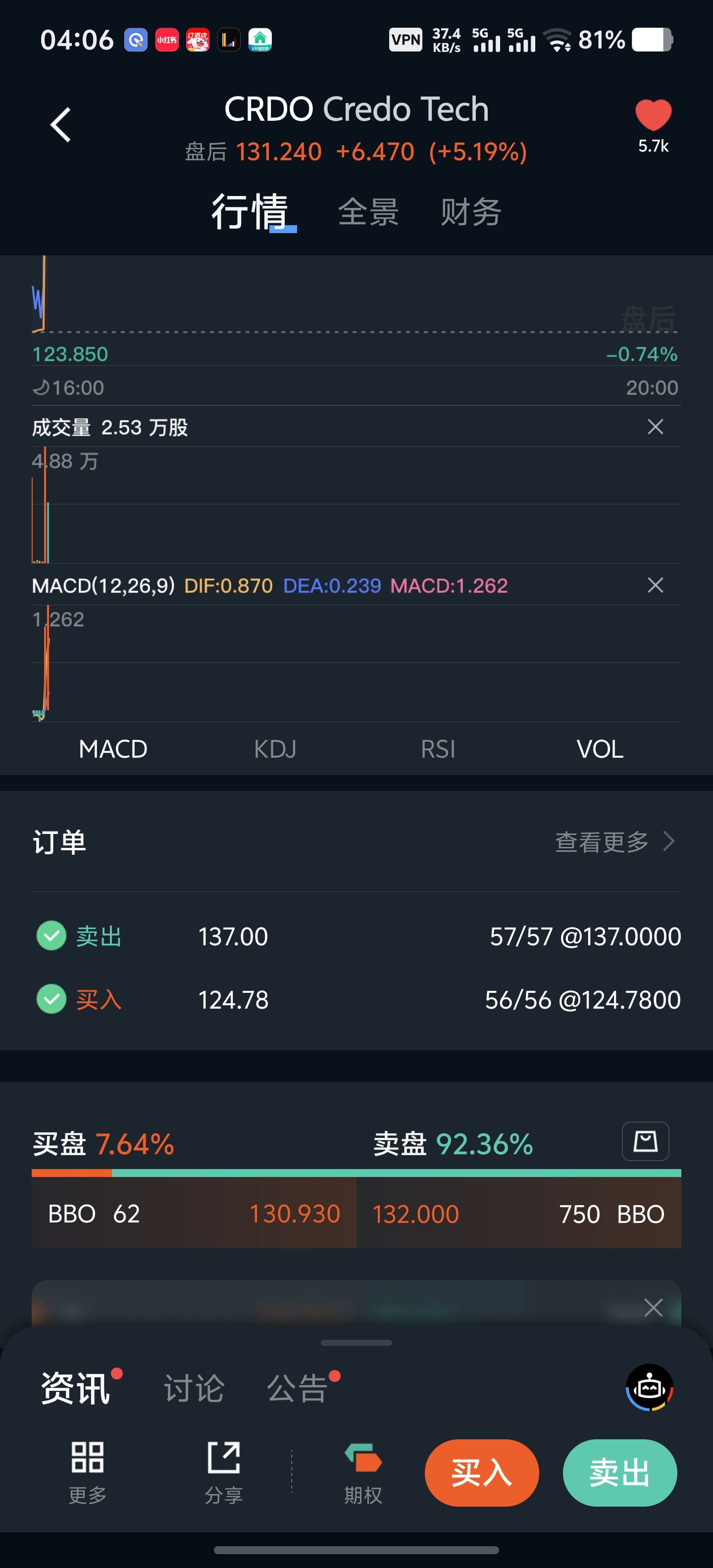
Task: Tap the orange 买入 buy button
Action: [482, 1472]
